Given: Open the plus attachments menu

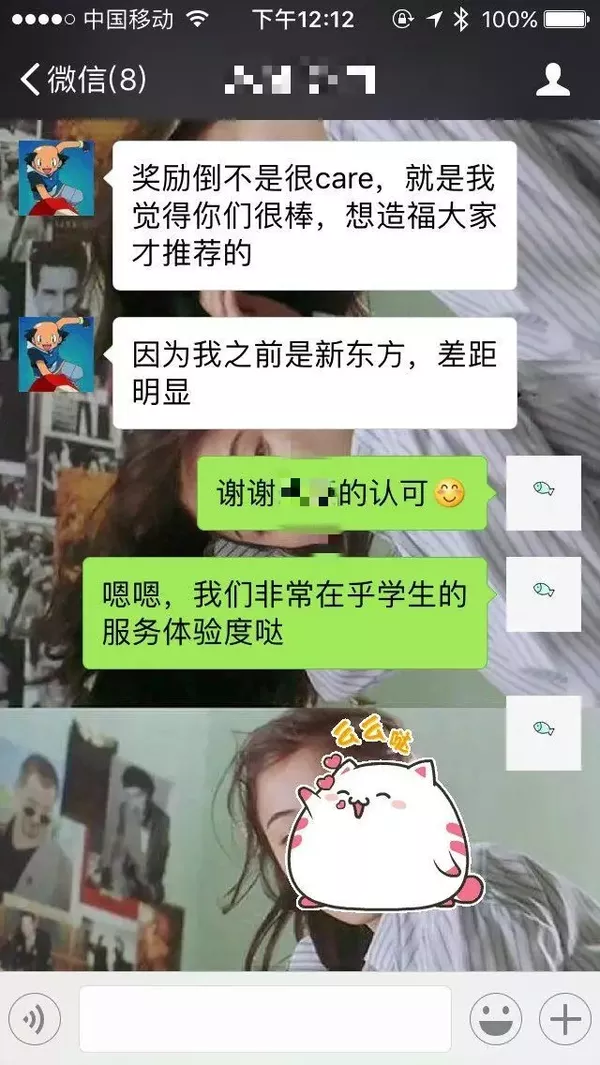Looking at the screenshot, I should click(565, 1021).
